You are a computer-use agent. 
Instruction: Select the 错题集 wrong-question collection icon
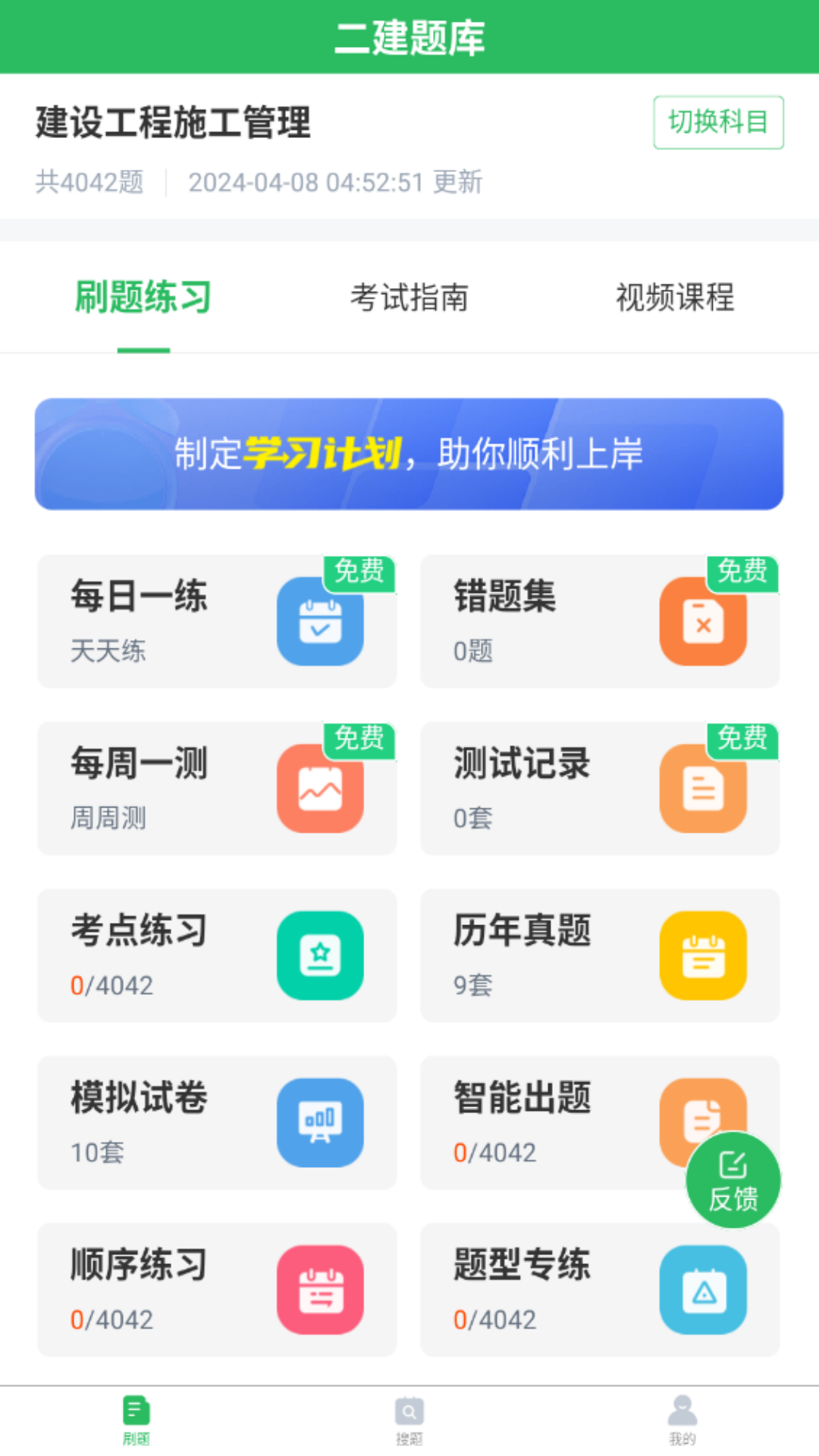(703, 620)
